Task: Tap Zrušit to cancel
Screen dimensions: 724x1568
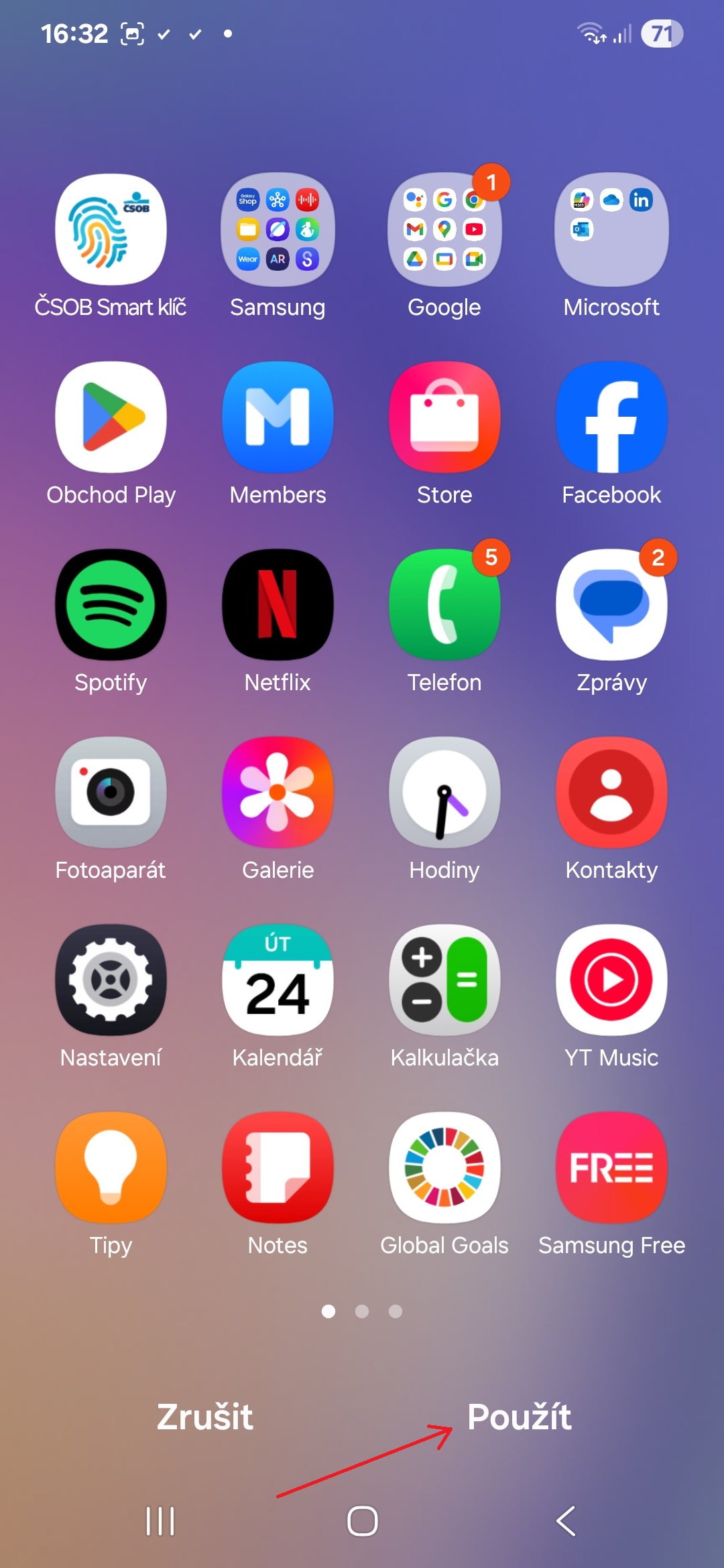Action: [x=204, y=1417]
